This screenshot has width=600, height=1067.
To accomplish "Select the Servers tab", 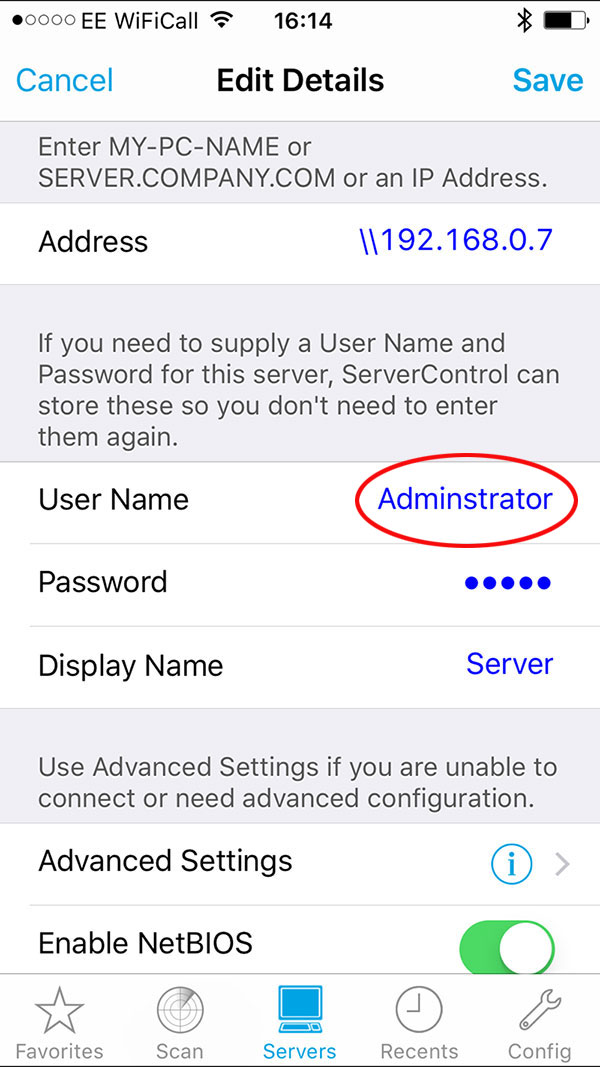I will point(299,1023).
